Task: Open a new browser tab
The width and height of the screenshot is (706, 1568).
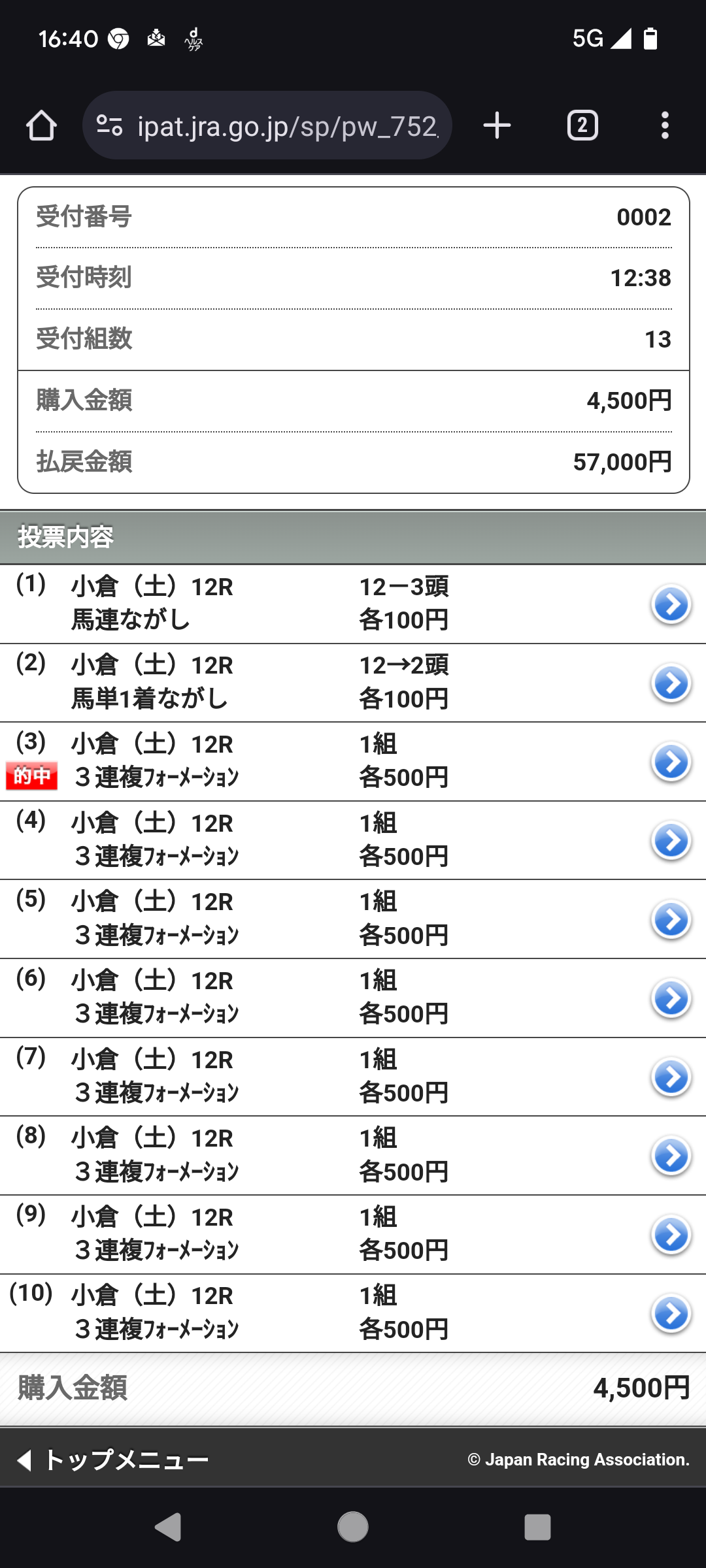Action: (x=497, y=125)
